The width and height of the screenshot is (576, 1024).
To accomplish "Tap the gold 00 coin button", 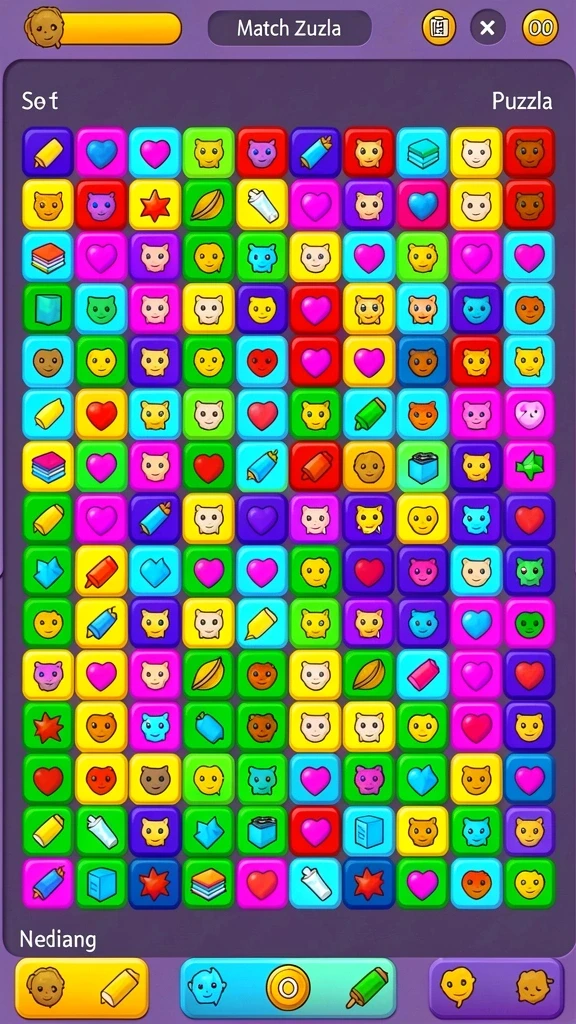I will point(541,27).
